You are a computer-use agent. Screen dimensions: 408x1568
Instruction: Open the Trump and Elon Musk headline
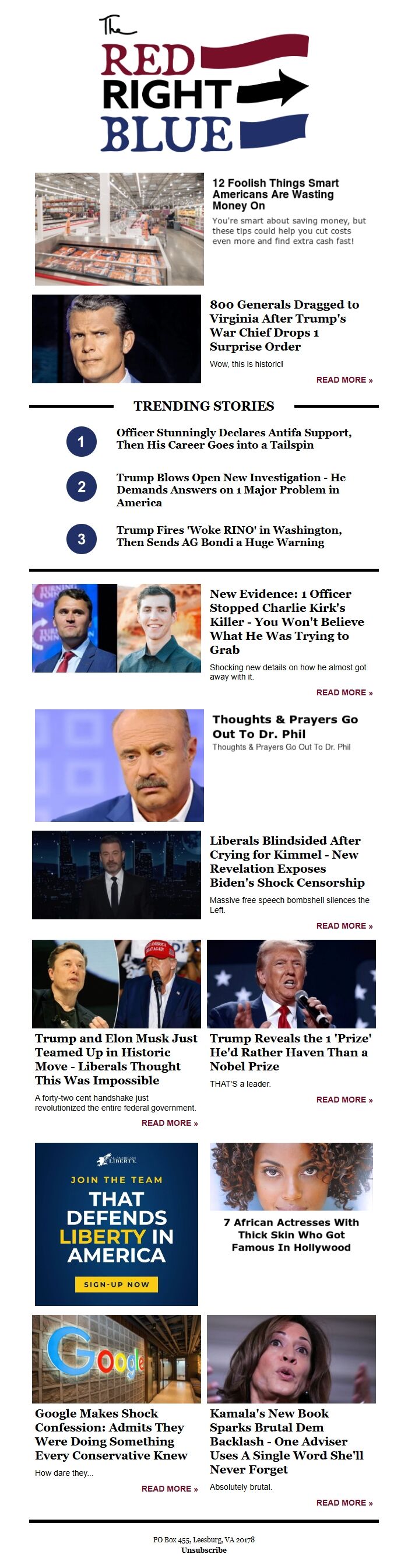(x=115, y=1059)
